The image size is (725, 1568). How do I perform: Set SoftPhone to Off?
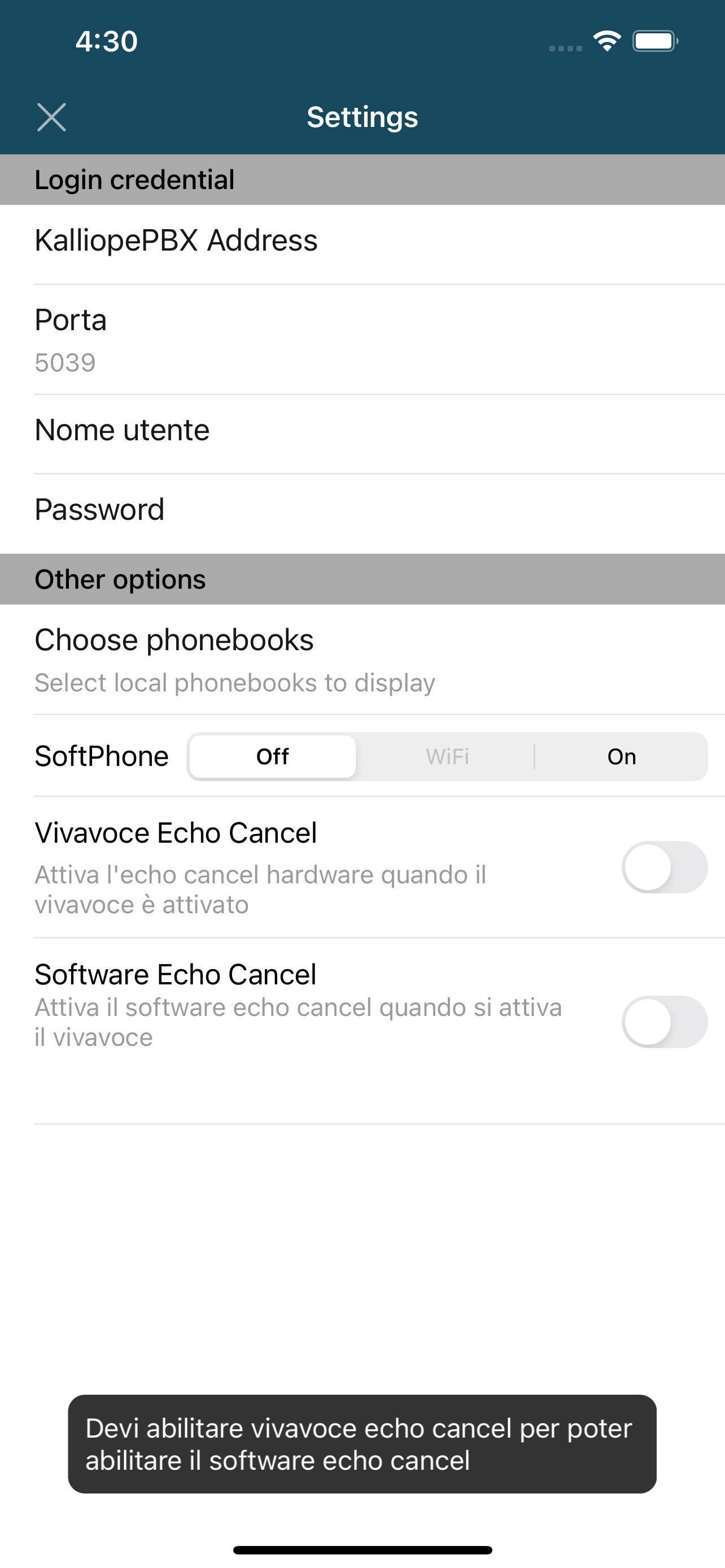(x=273, y=756)
